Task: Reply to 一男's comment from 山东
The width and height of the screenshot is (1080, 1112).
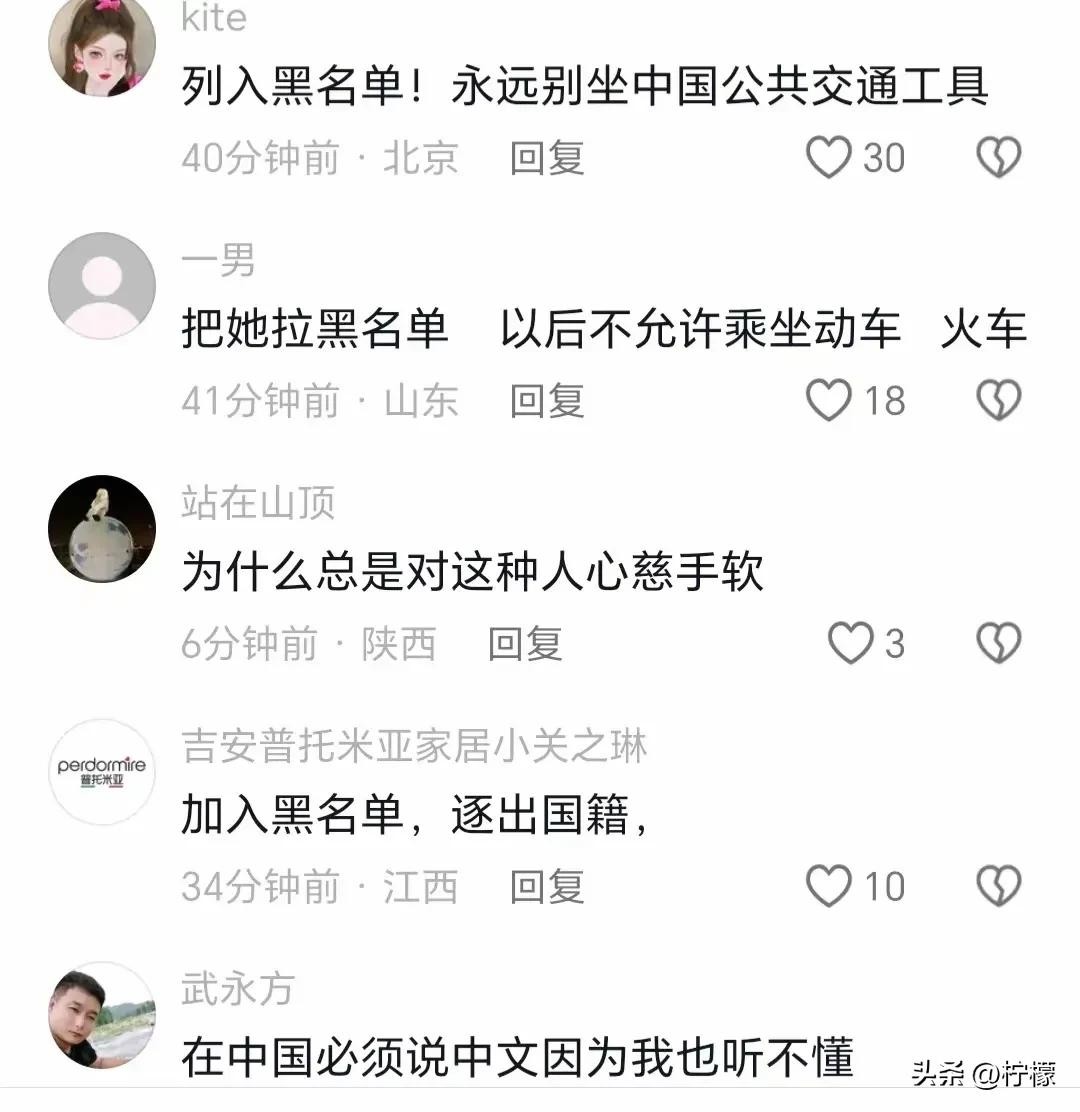Action: pyautogui.click(x=547, y=401)
